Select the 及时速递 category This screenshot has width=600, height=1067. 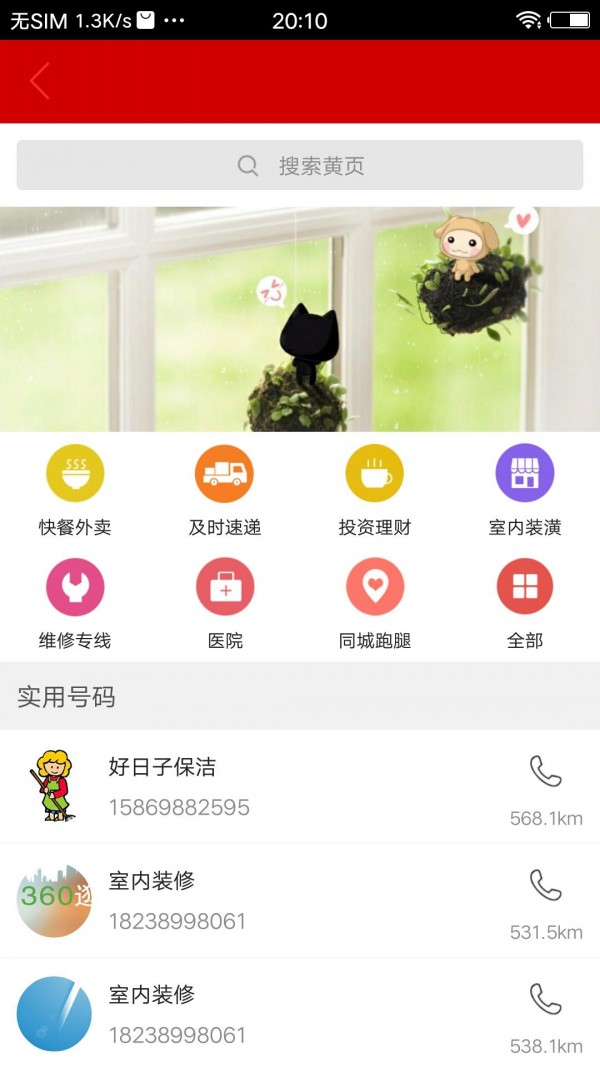(x=225, y=490)
